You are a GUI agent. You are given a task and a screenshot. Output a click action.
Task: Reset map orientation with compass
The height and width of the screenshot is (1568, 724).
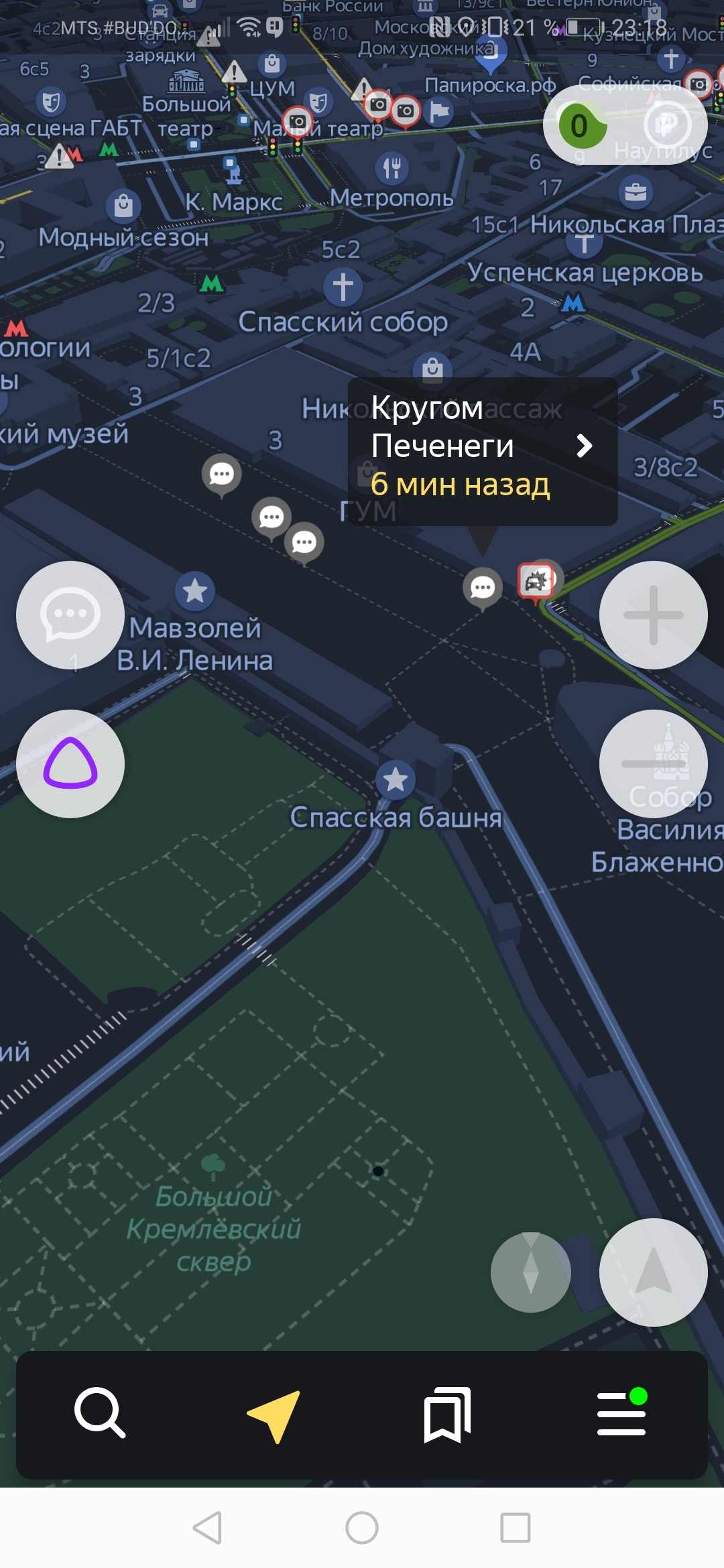[x=530, y=1272]
